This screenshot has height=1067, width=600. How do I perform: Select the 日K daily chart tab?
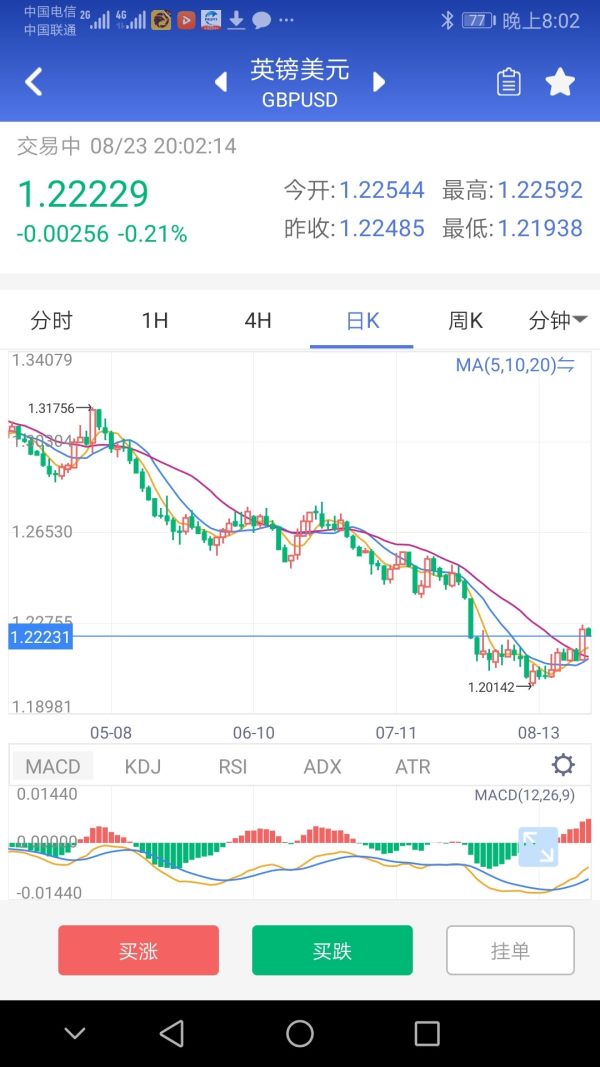point(362,321)
